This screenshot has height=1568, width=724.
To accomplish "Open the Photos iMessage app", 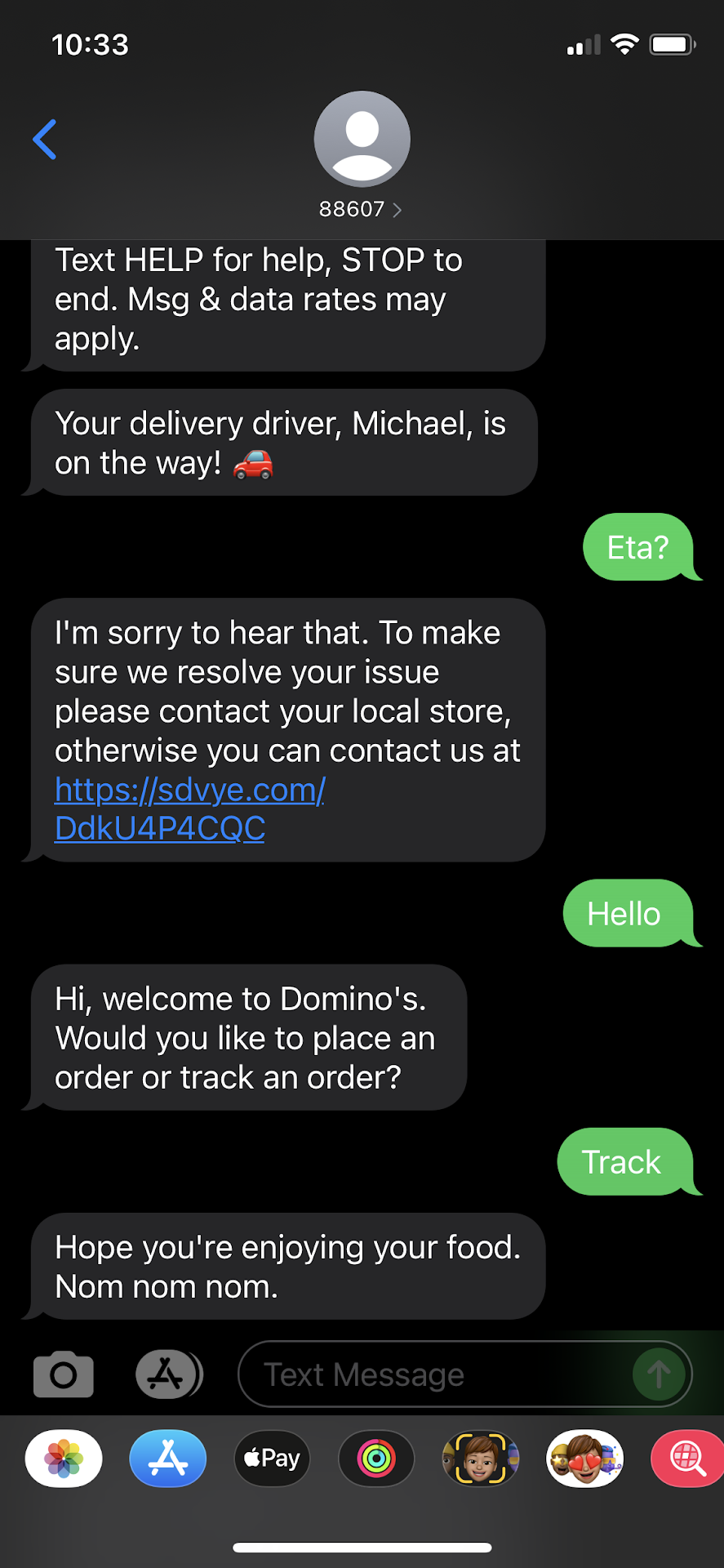I will pyautogui.click(x=64, y=1459).
